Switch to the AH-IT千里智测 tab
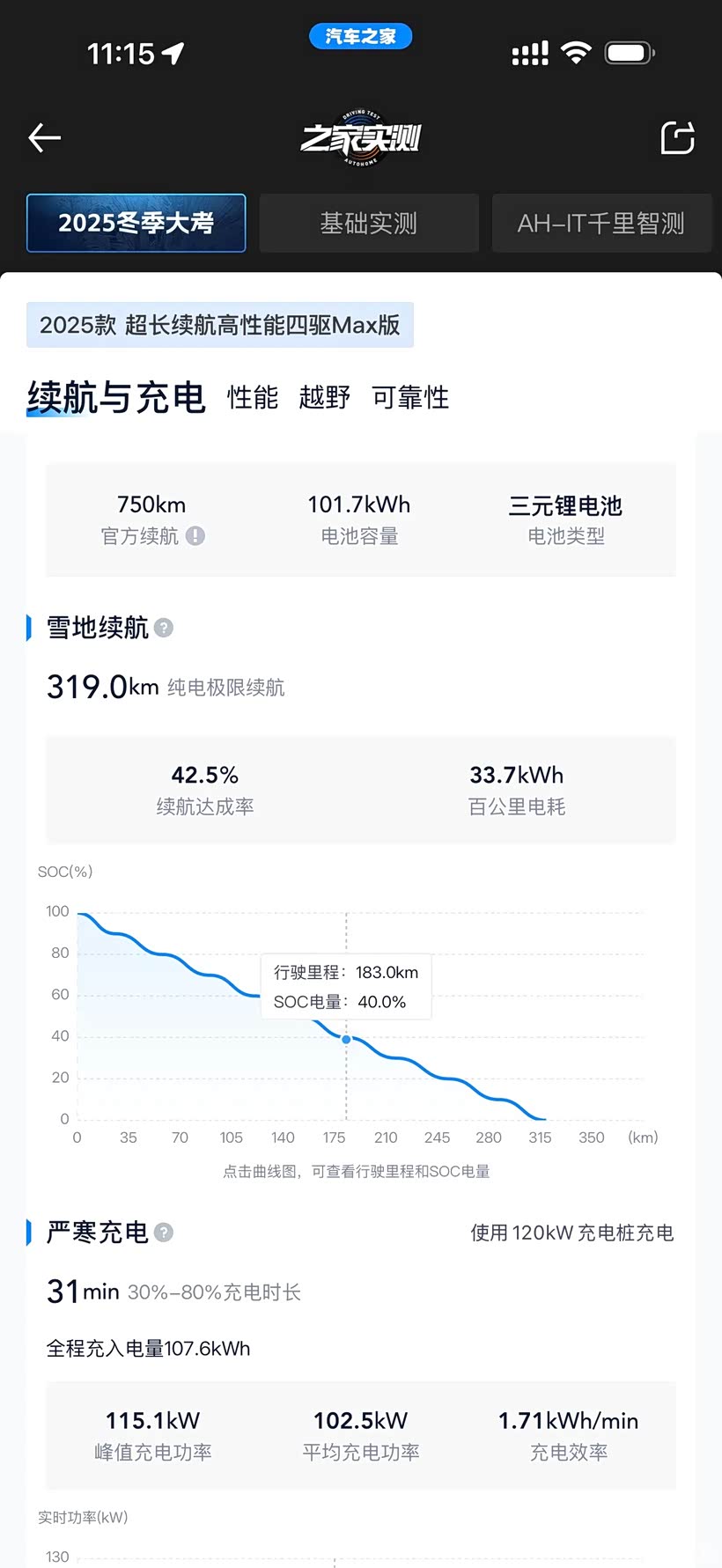722x1568 pixels. (x=601, y=223)
